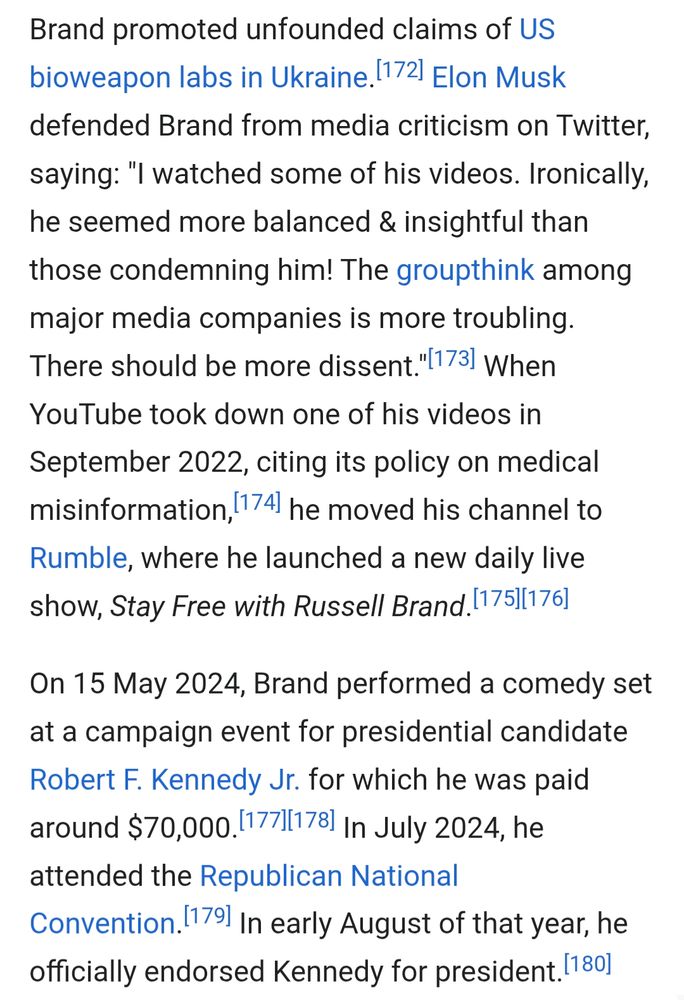Viewport: 684px width, 1000px height.
Task: Open the Rumble article link
Action: pyautogui.click(x=78, y=558)
